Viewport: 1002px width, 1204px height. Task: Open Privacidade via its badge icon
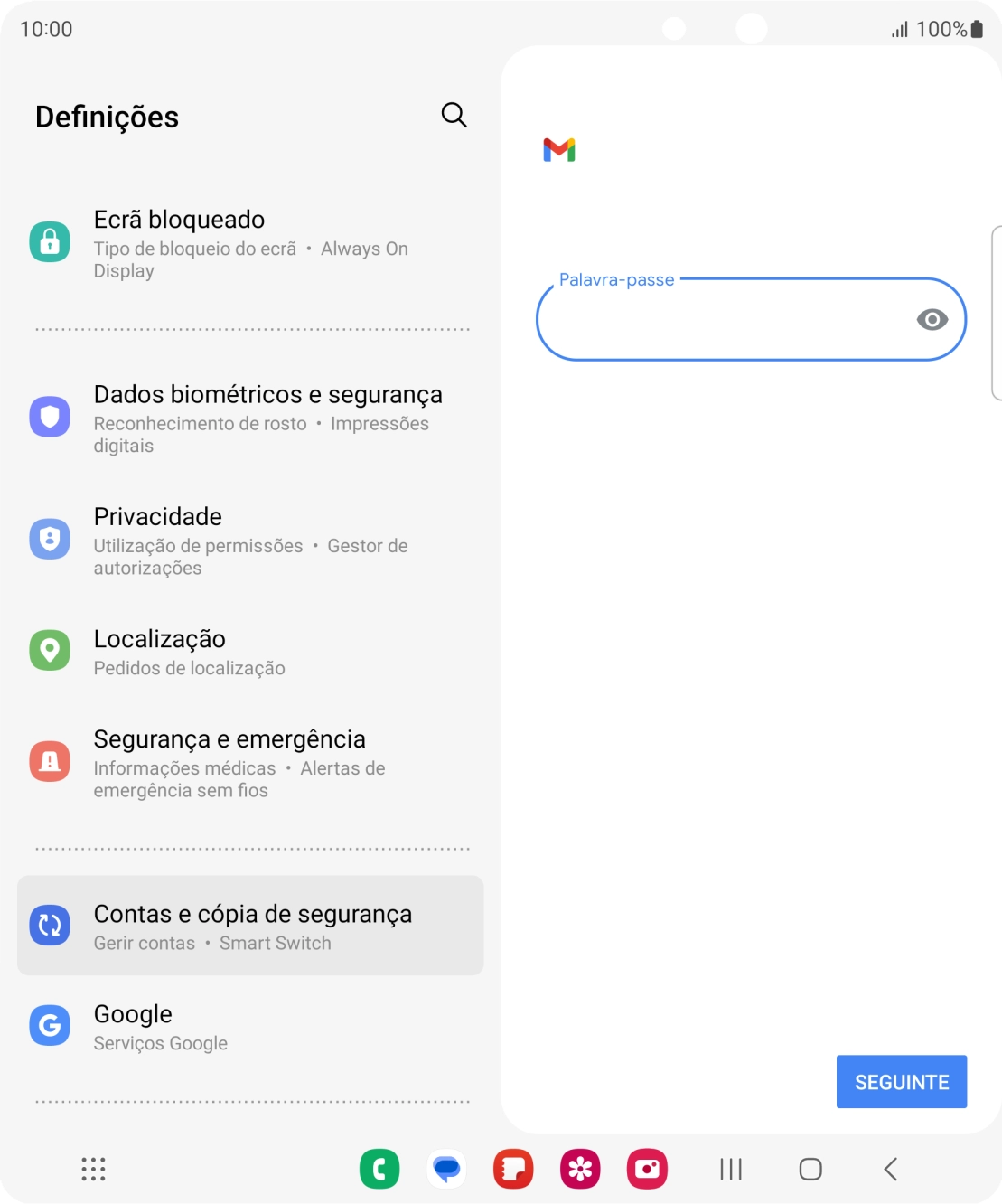tap(50, 538)
